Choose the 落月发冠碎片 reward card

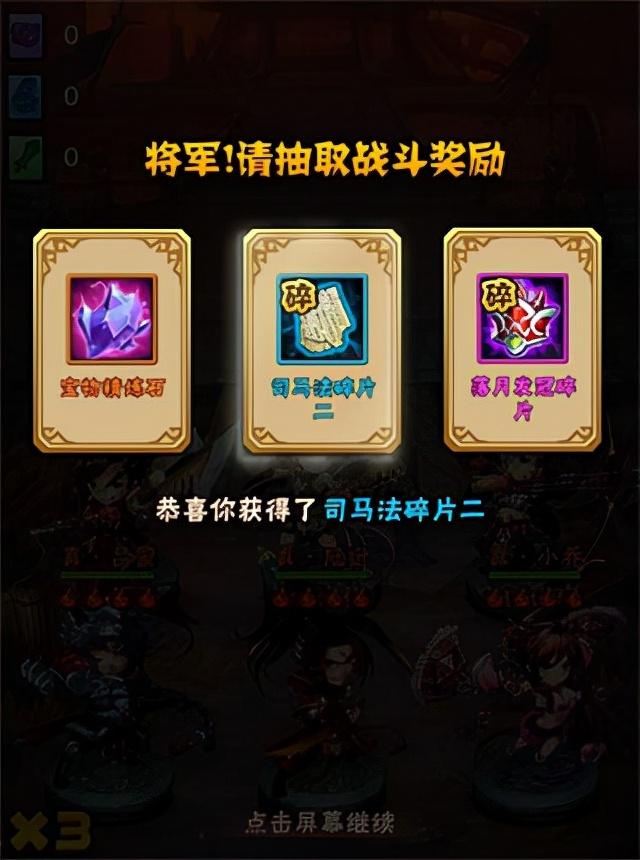click(523, 340)
